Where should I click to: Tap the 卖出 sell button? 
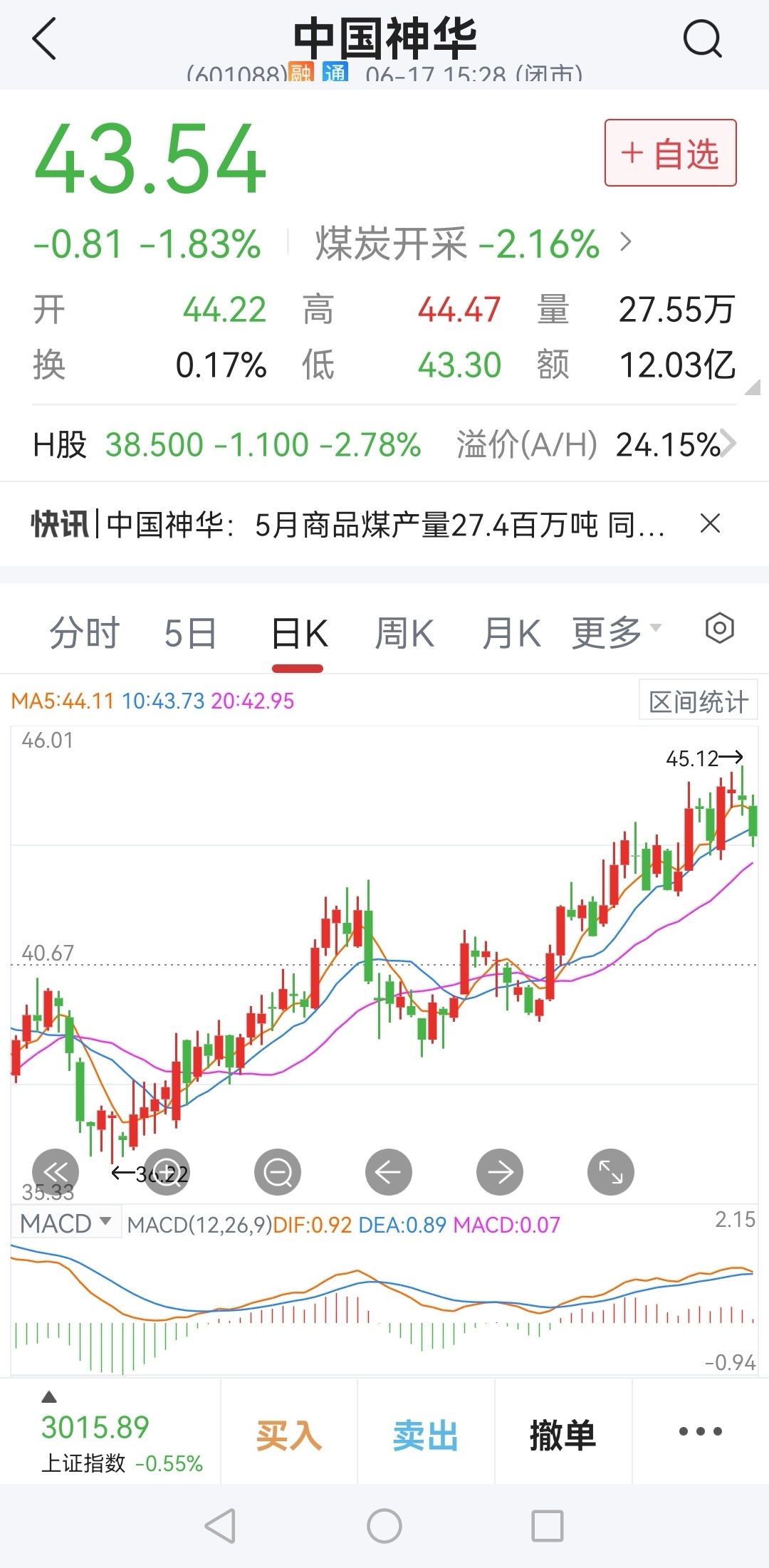[426, 1434]
